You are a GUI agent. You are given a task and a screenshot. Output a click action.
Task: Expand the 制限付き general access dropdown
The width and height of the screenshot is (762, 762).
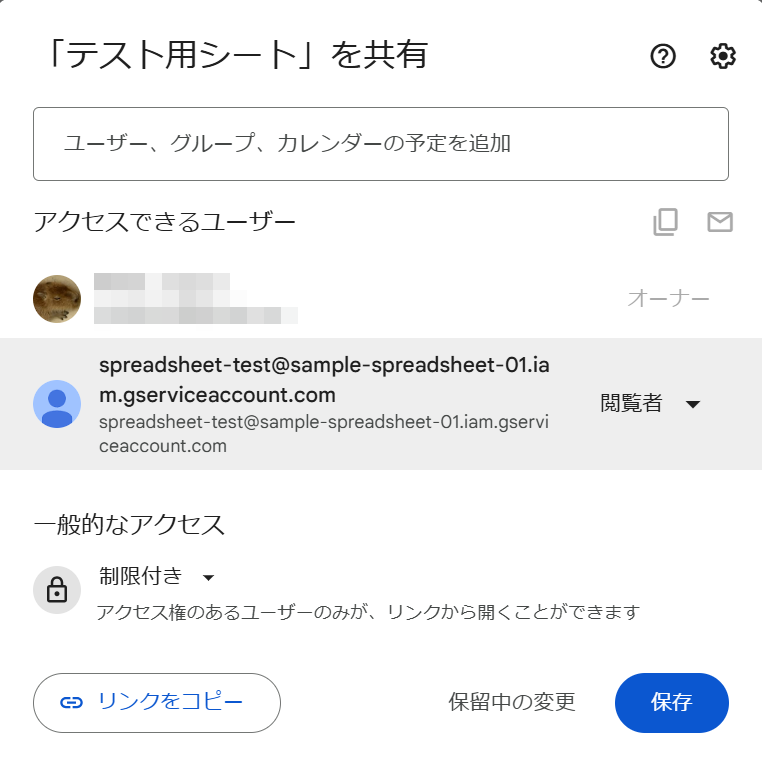coord(157,576)
